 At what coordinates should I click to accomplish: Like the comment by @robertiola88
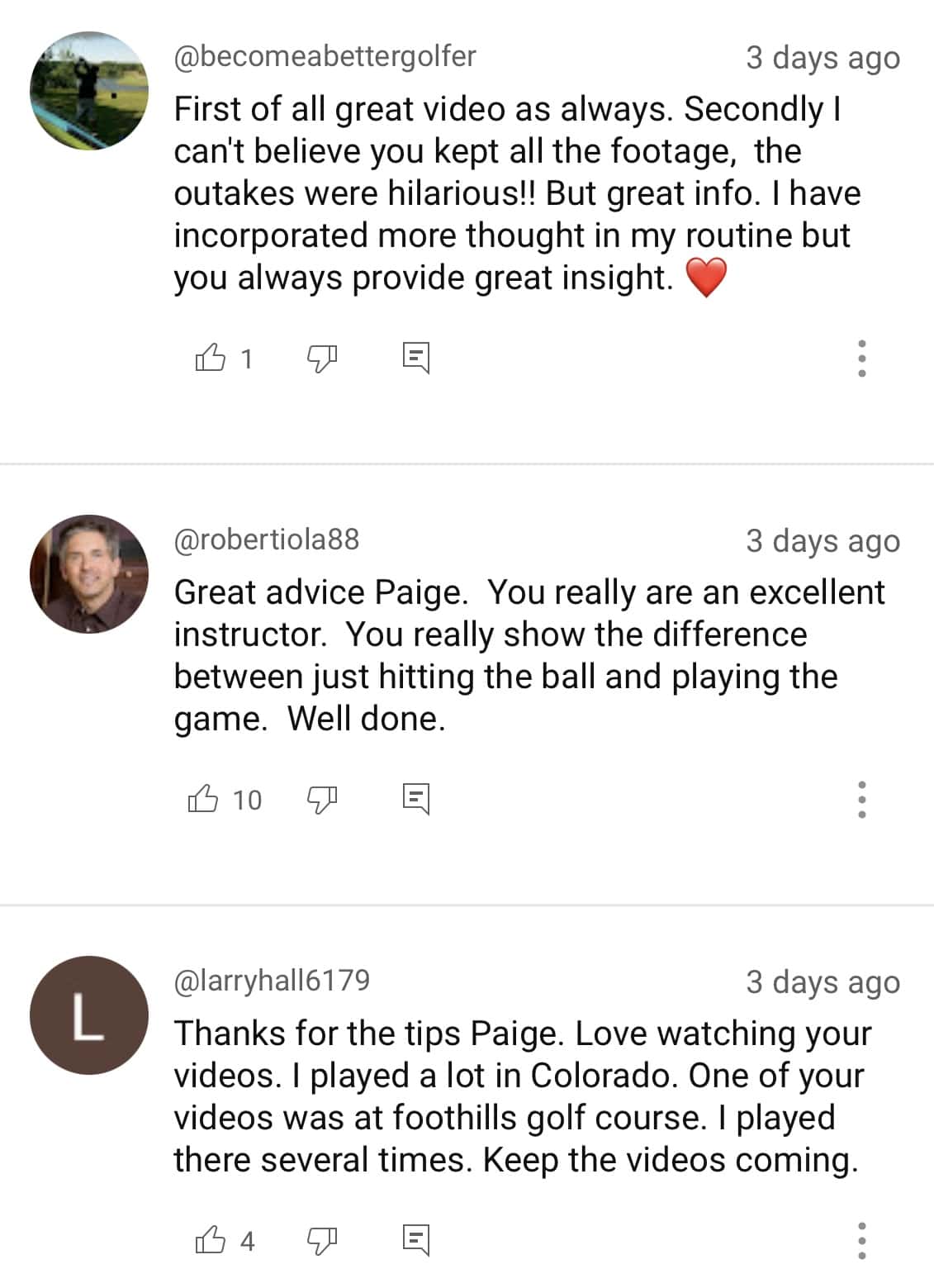[203, 799]
